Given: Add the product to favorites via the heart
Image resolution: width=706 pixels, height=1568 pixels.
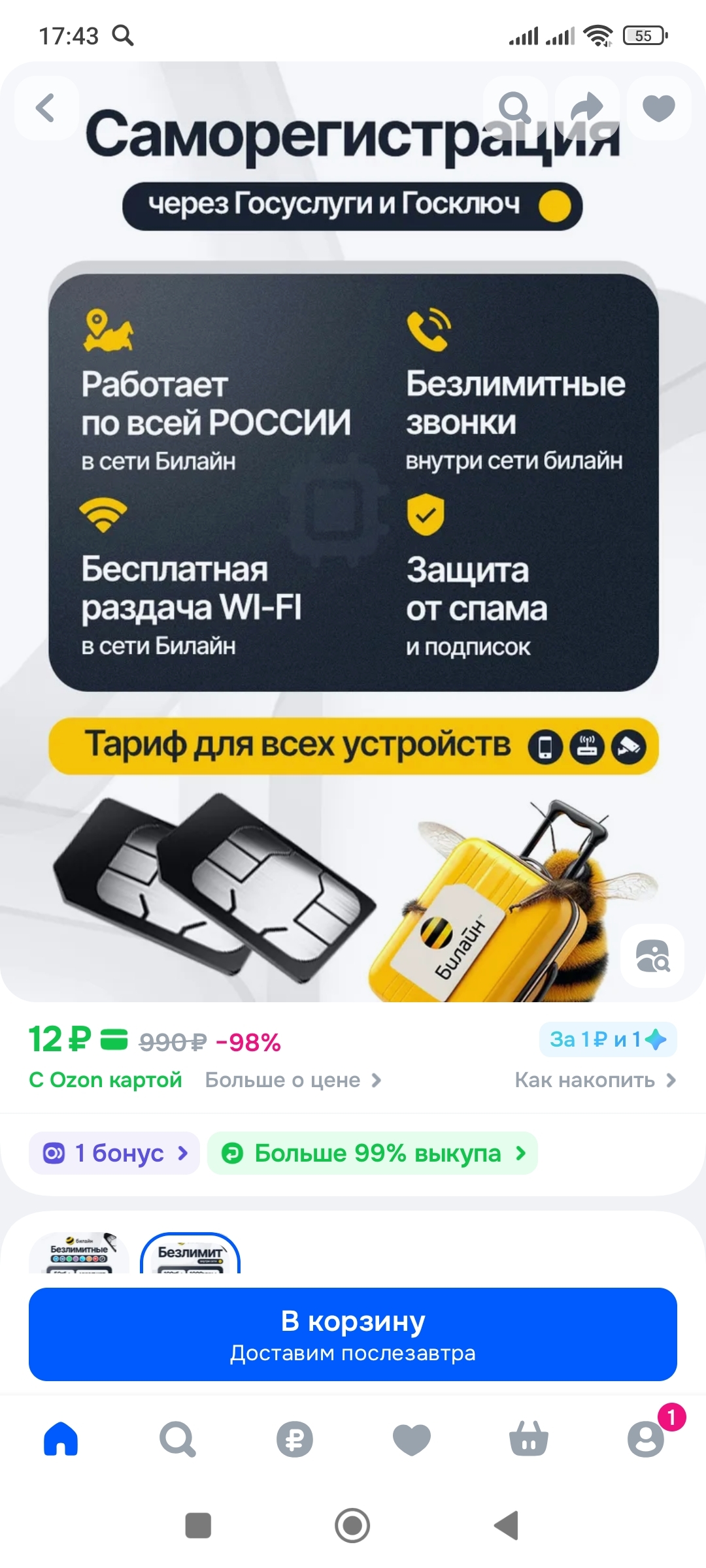Looking at the screenshot, I should pos(658,108).
